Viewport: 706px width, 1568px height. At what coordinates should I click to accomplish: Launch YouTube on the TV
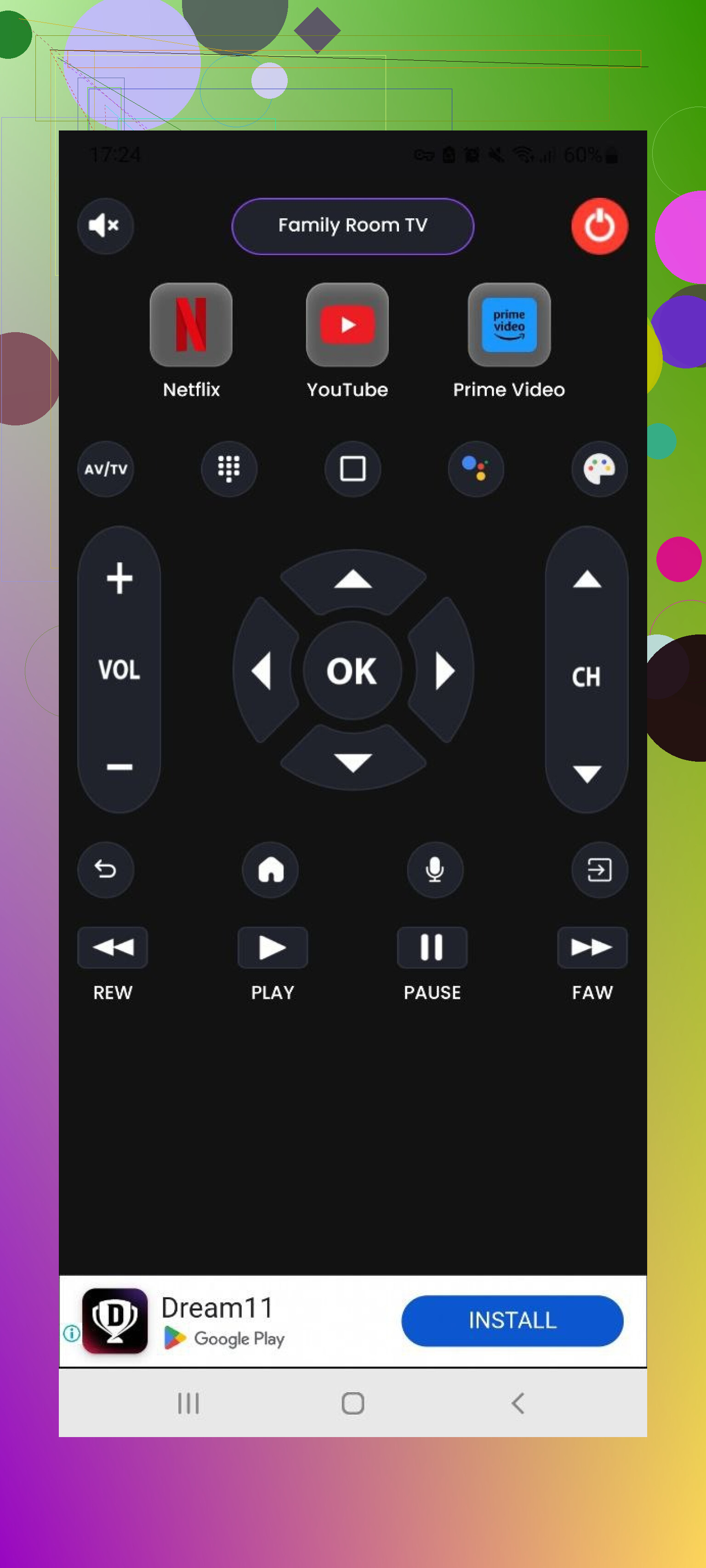point(347,324)
